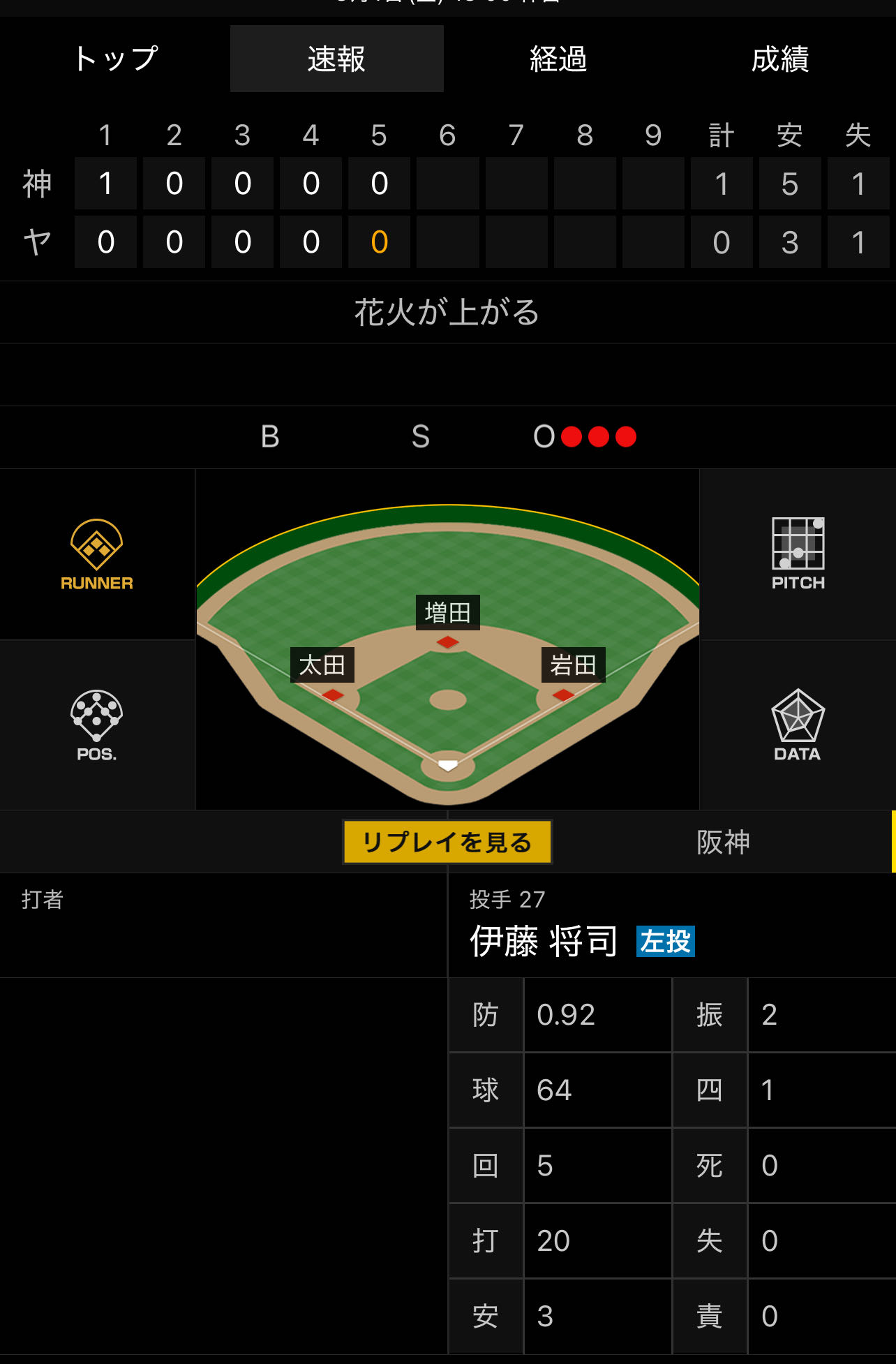Viewport: 896px width, 1364px height.
Task: Show fielder positions with POS.
Action: [x=97, y=725]
